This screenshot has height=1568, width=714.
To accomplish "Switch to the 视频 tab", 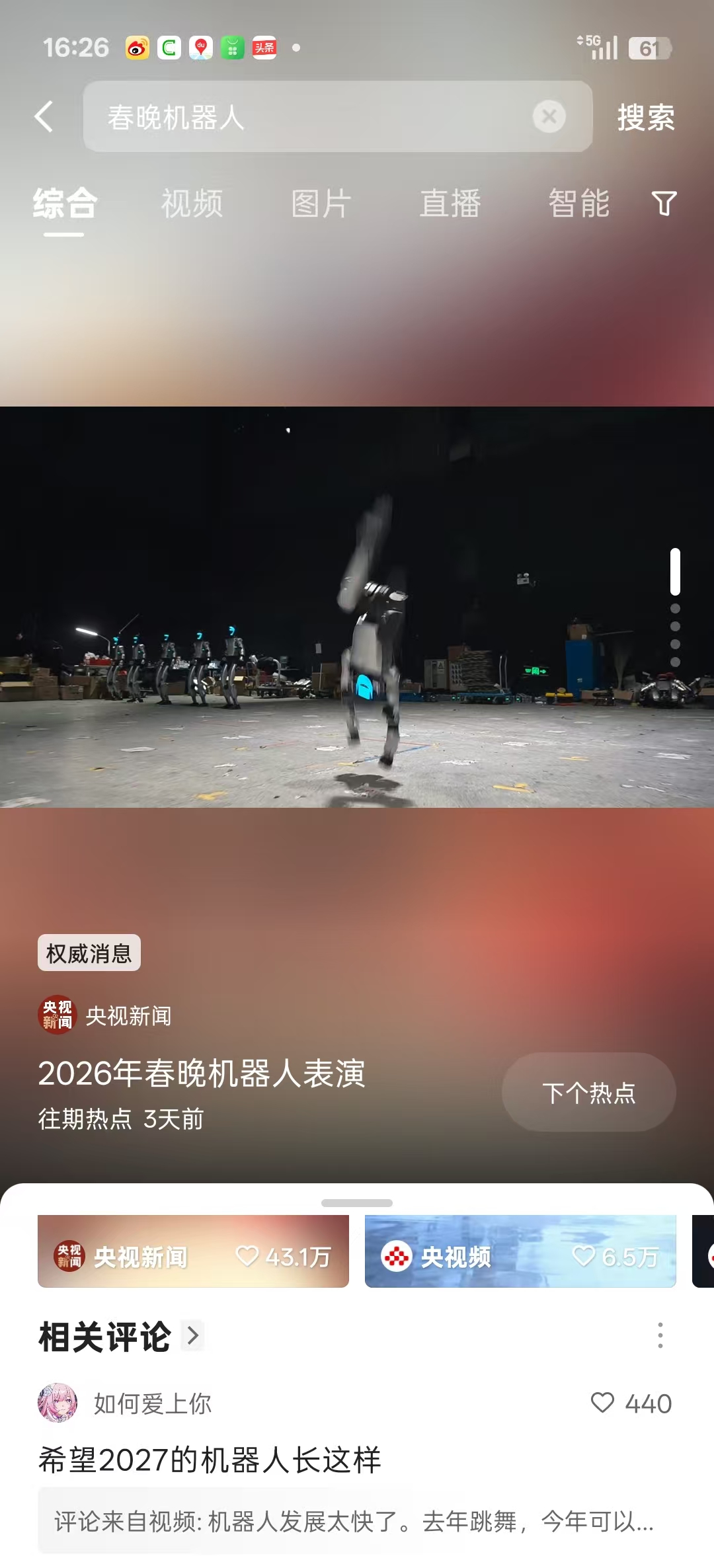I will [192, 203].
